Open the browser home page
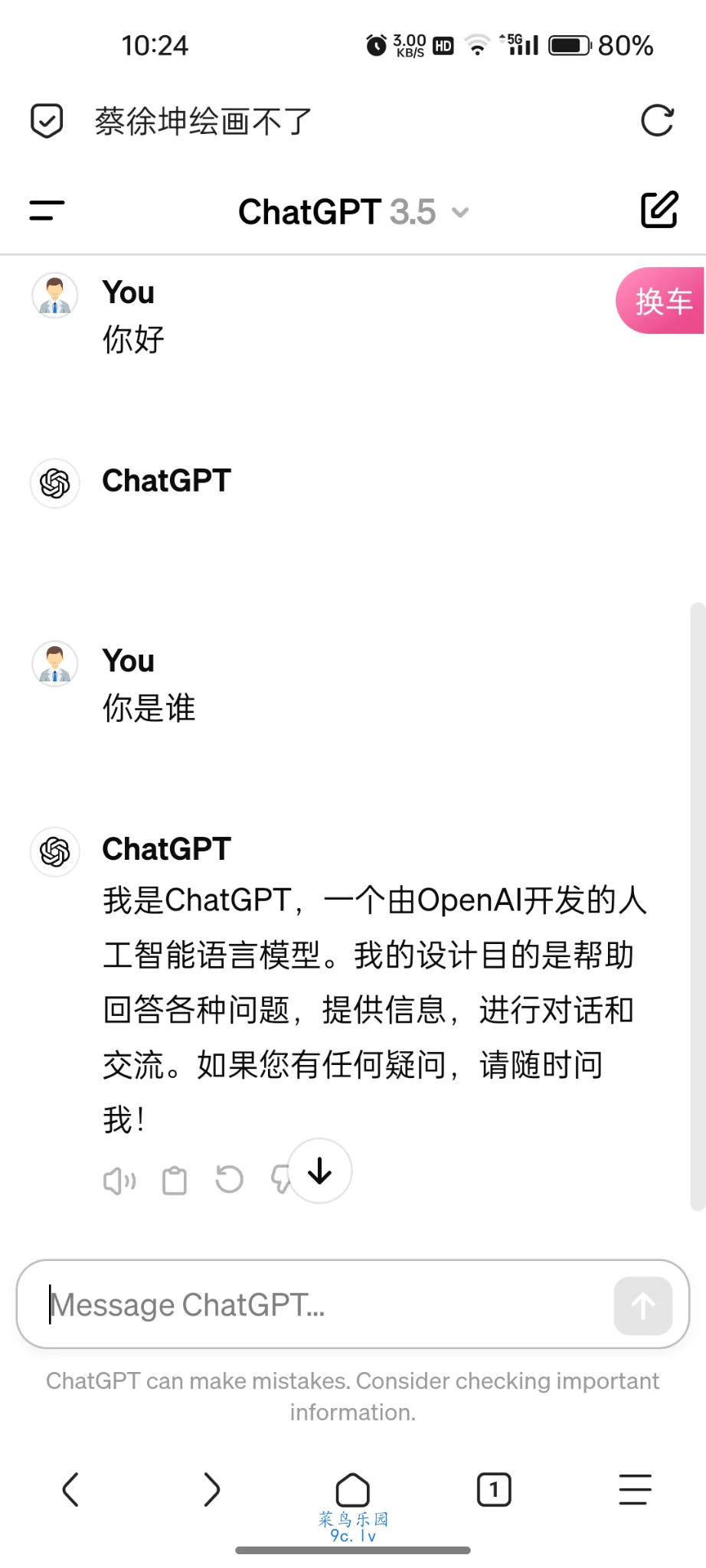The image size is (706, 1568). point(352,1490)
